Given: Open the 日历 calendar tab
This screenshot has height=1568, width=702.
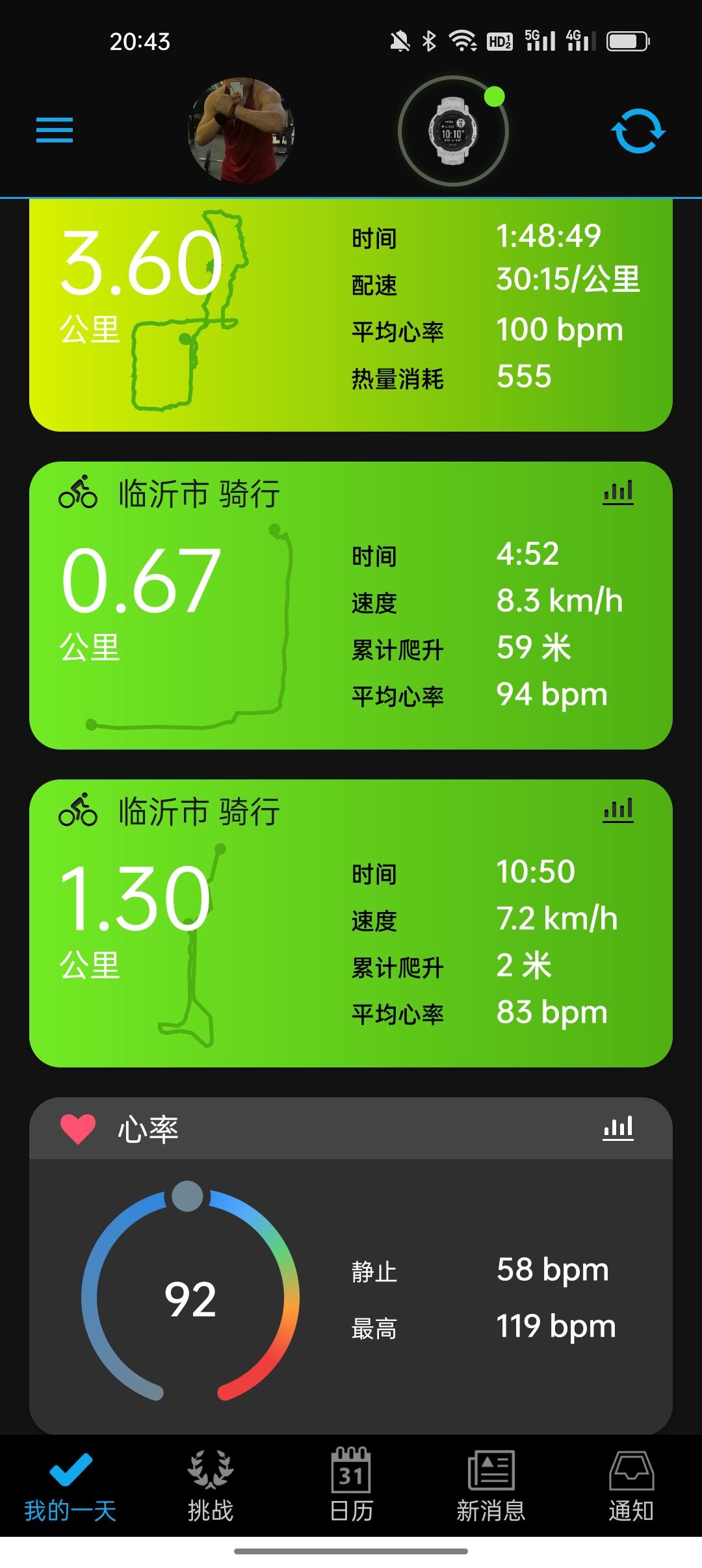Looking at the screenshot, I should pyautogui.click(x=351, y=1487).
